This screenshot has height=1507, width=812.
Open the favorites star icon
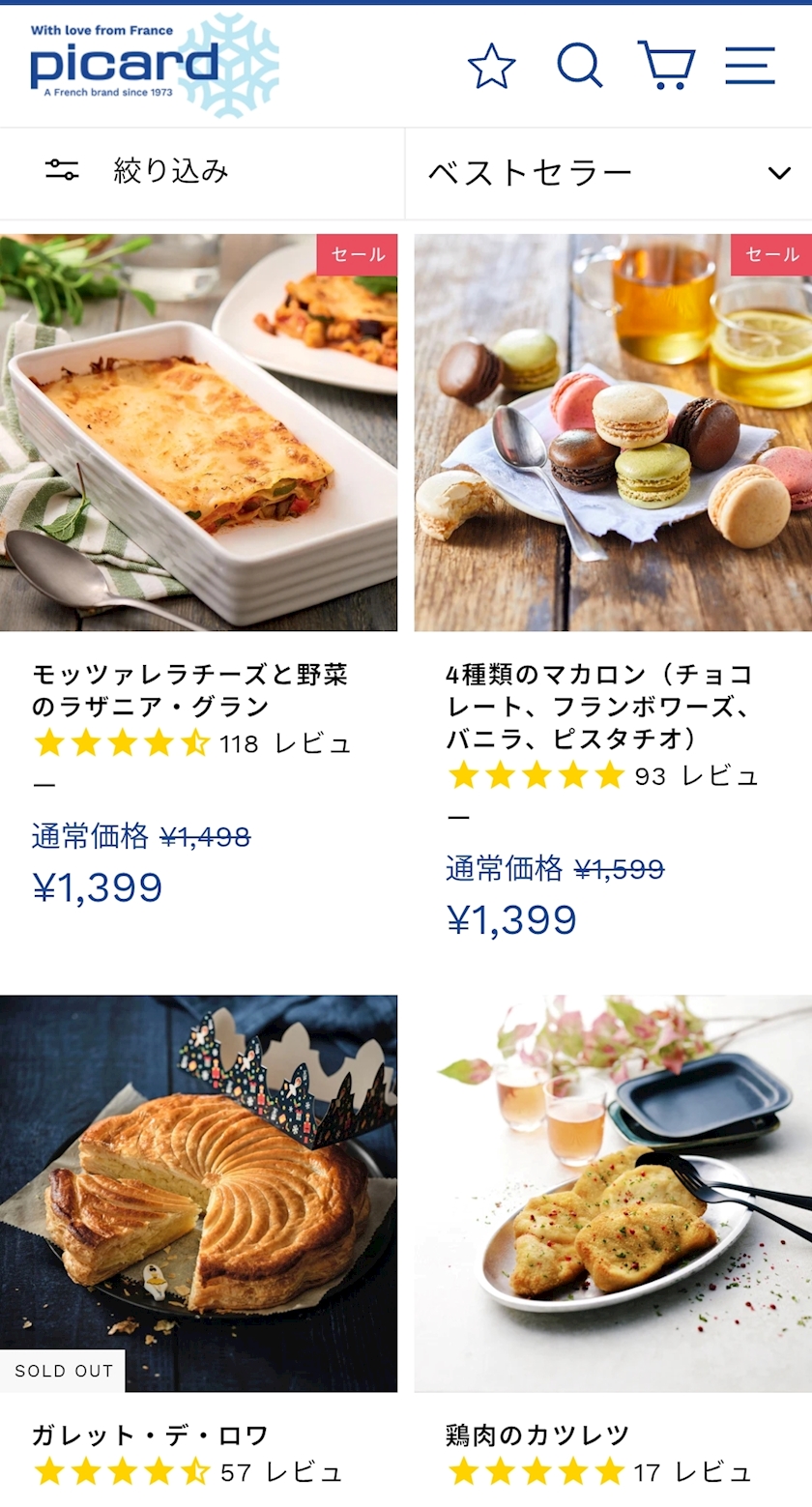pos(491,66)
